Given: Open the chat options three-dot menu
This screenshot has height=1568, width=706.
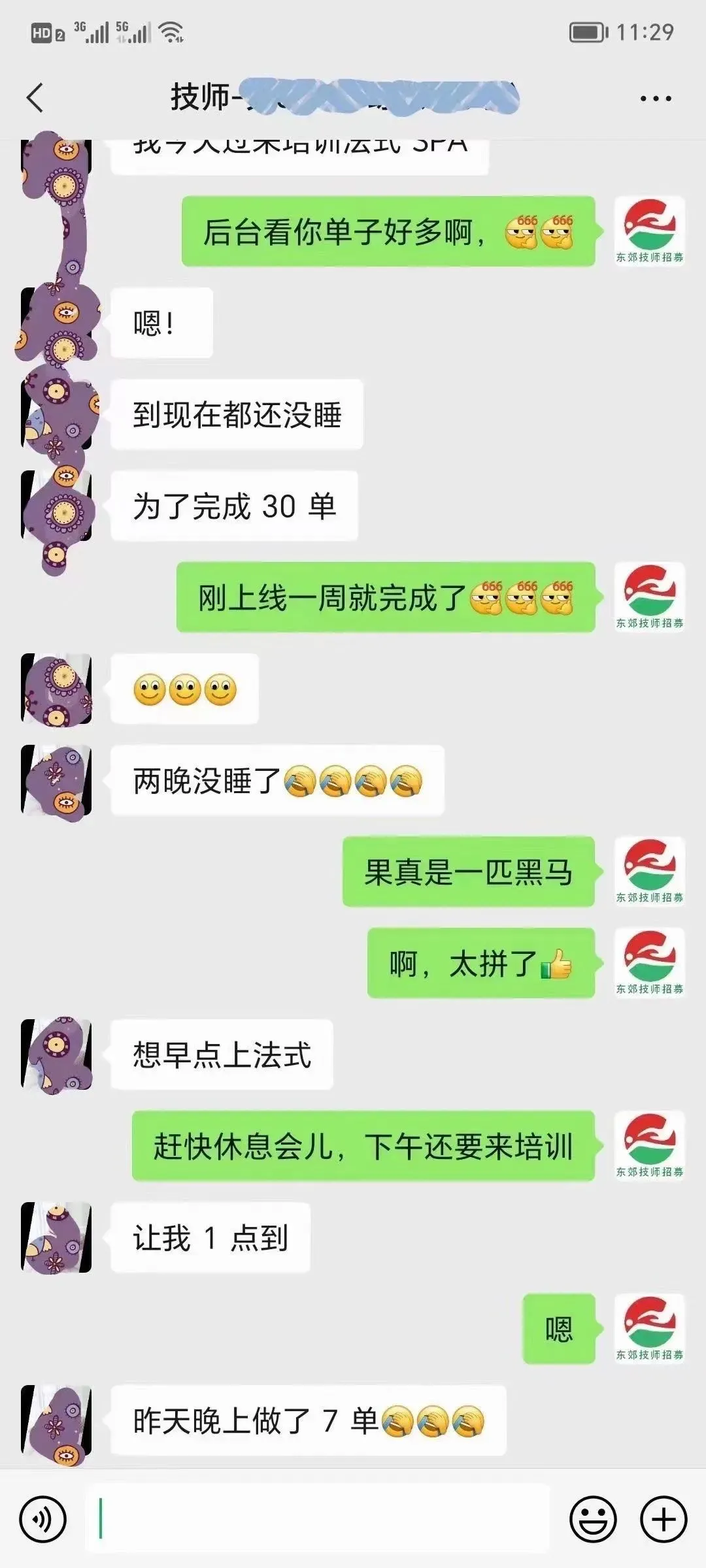Looking at the screenshot, I should pos(655,99).
